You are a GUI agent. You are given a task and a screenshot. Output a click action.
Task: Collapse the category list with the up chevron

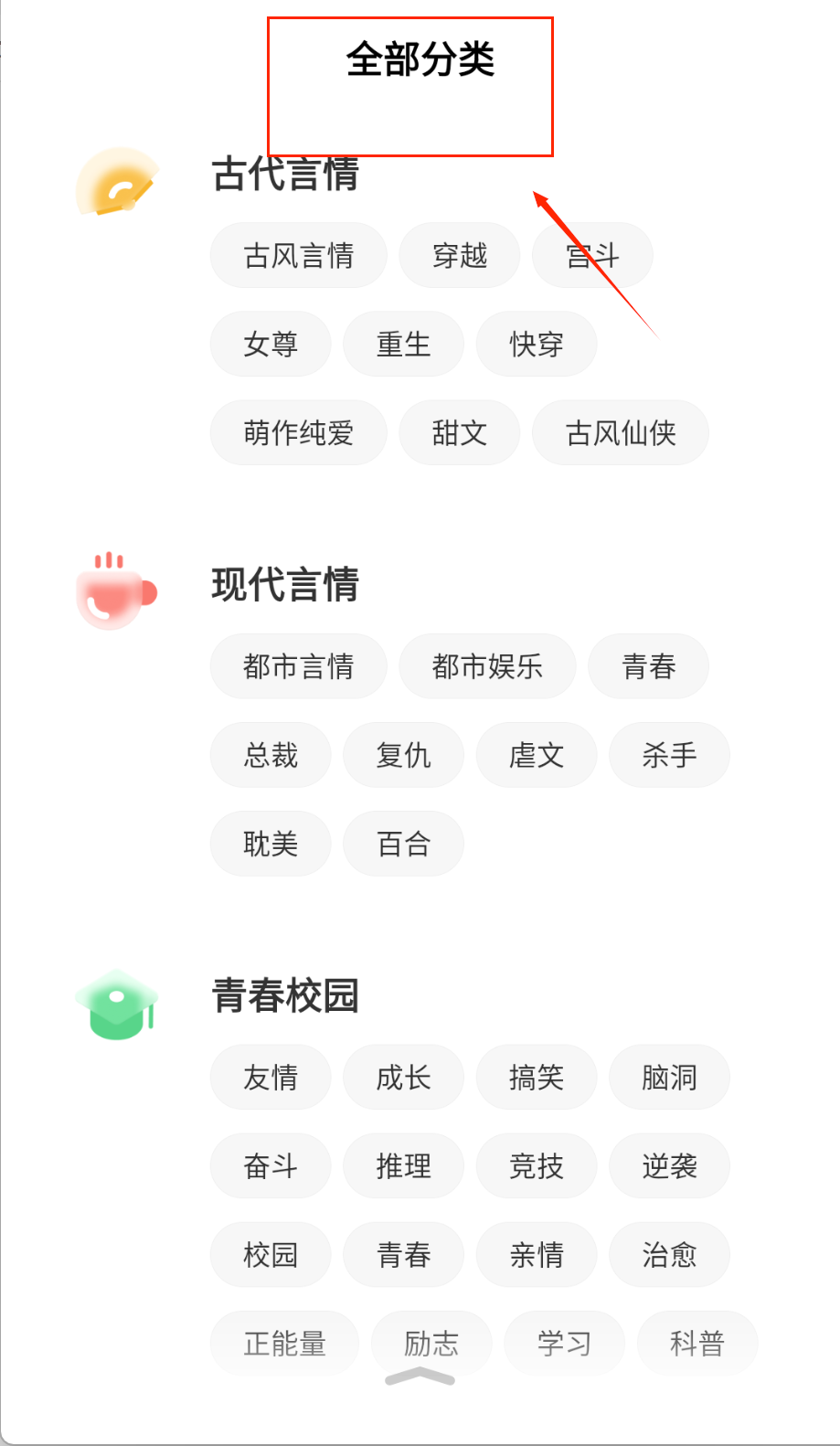[x=420, y=1377]
